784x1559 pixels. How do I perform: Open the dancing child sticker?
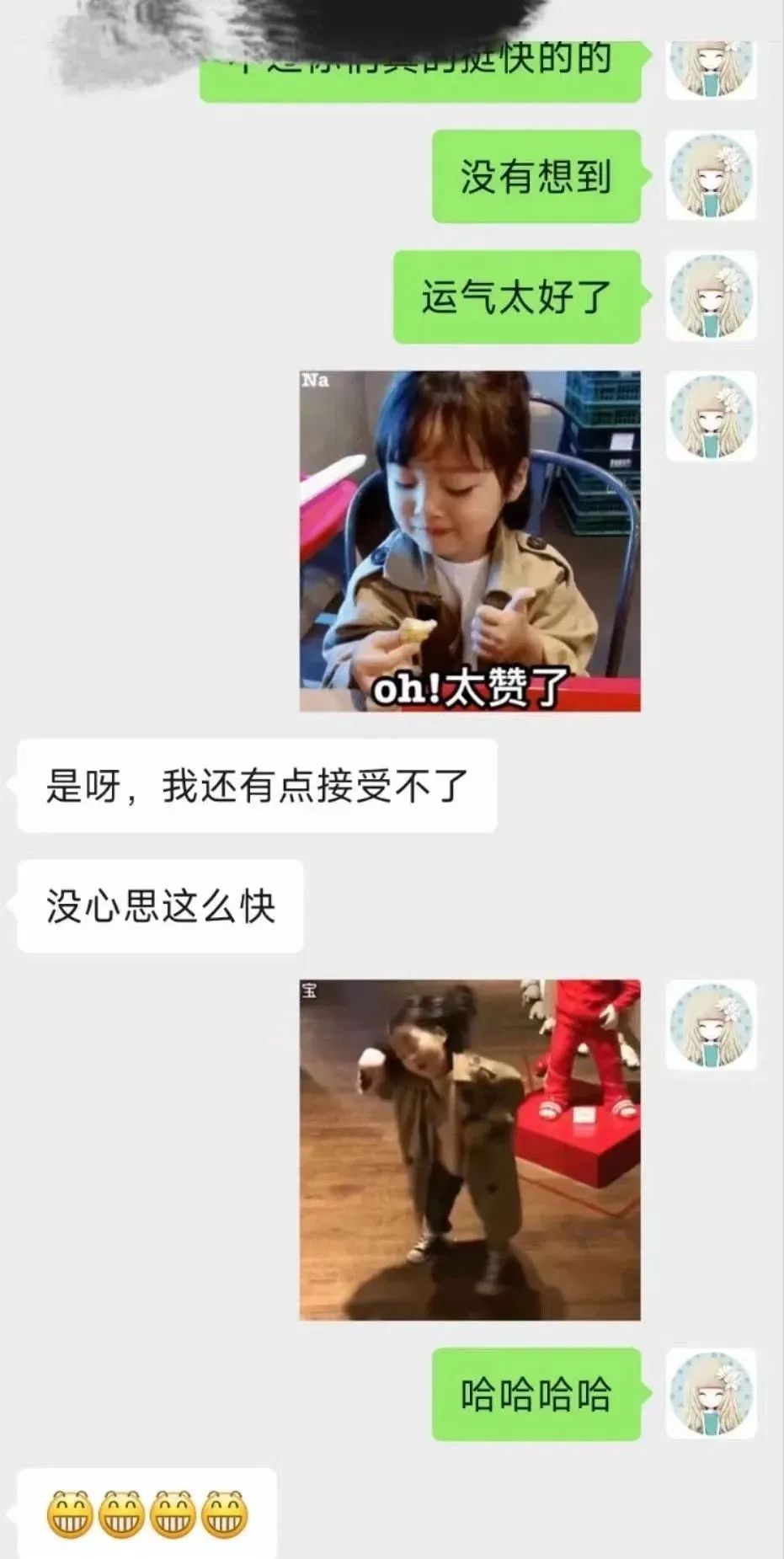click(x=470, y=1149)
